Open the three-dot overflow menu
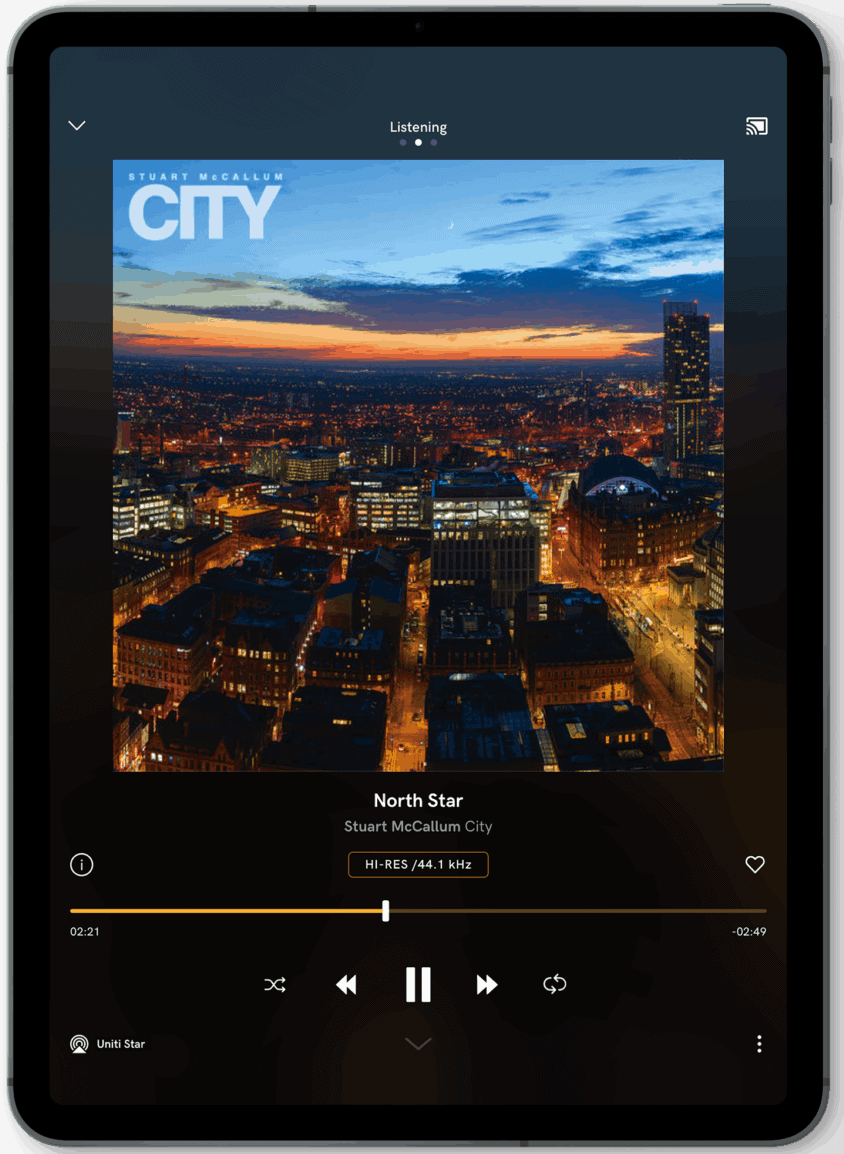This screenshot has height=1154, width=844. click(x=759, y=1044)
